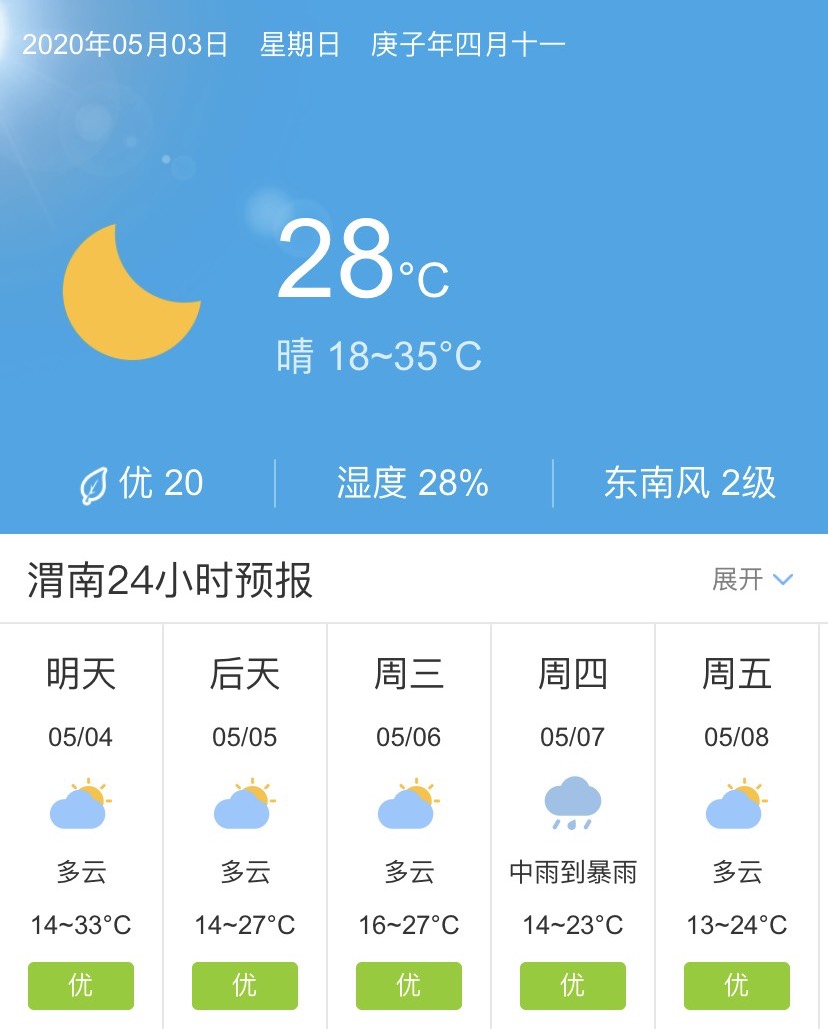Viewport: 828px width, 1029px height.
Task: Tap the crescent moon weather icon
Action: click(130, 290)
